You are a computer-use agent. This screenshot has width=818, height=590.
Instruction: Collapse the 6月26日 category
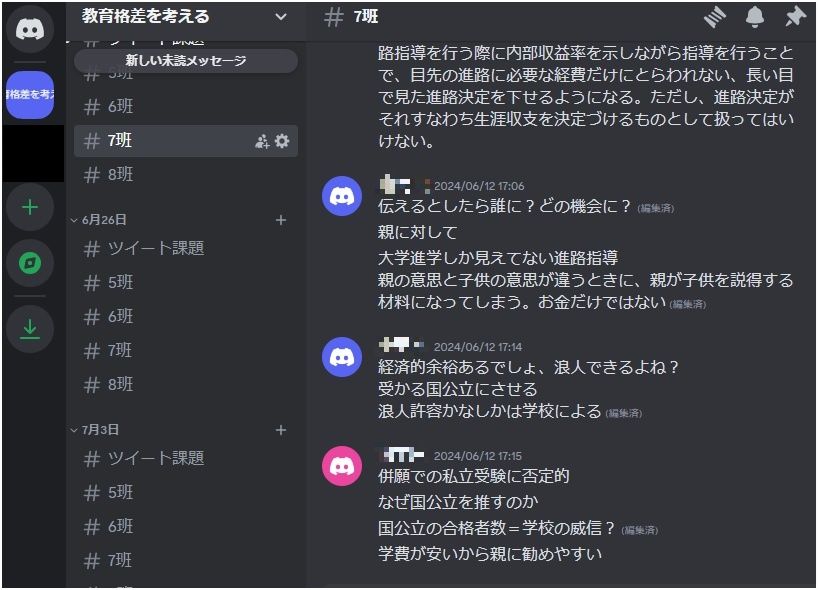tap(103, 219)
